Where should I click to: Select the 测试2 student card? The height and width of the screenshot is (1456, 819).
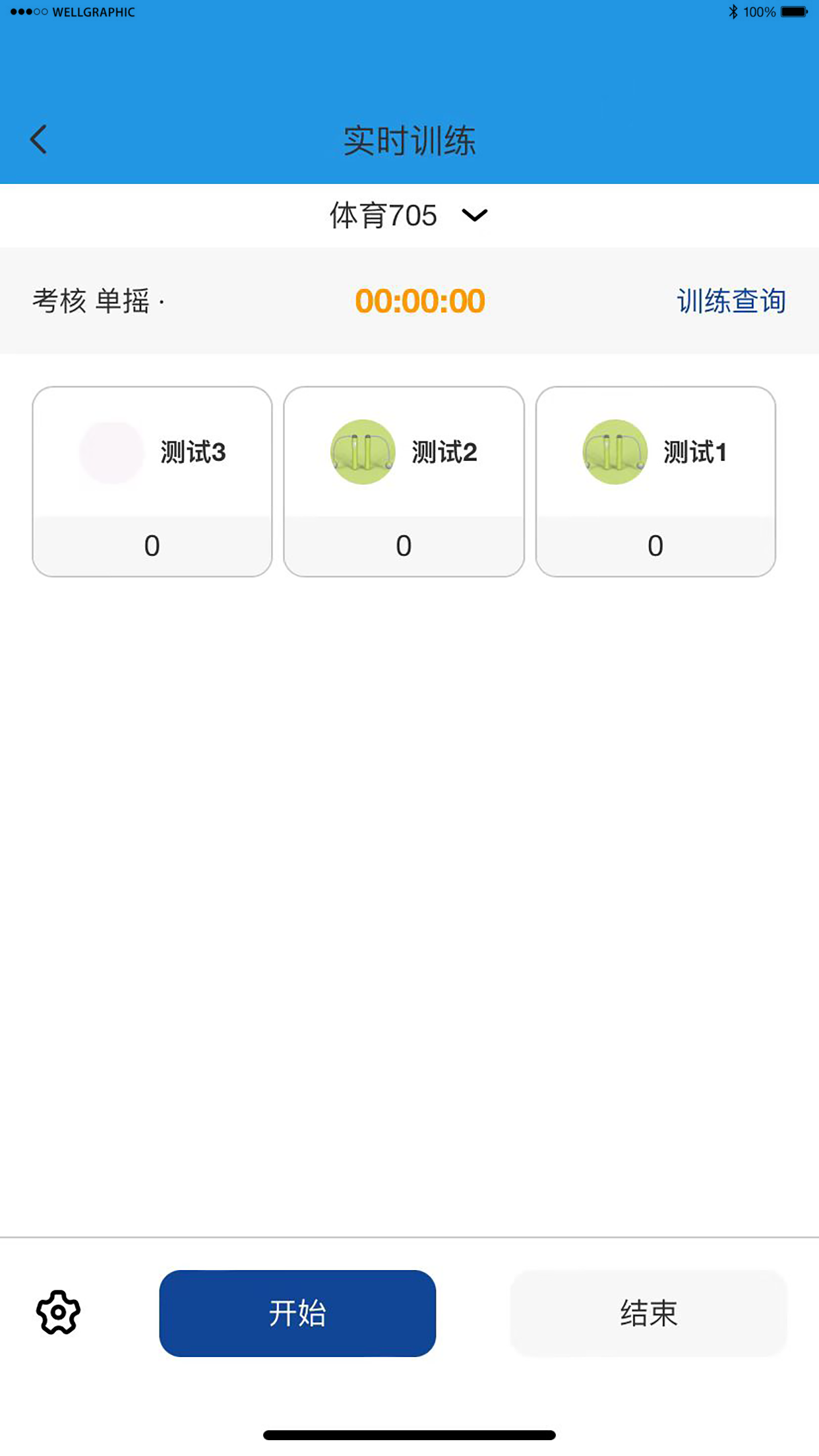coord(404,481)
